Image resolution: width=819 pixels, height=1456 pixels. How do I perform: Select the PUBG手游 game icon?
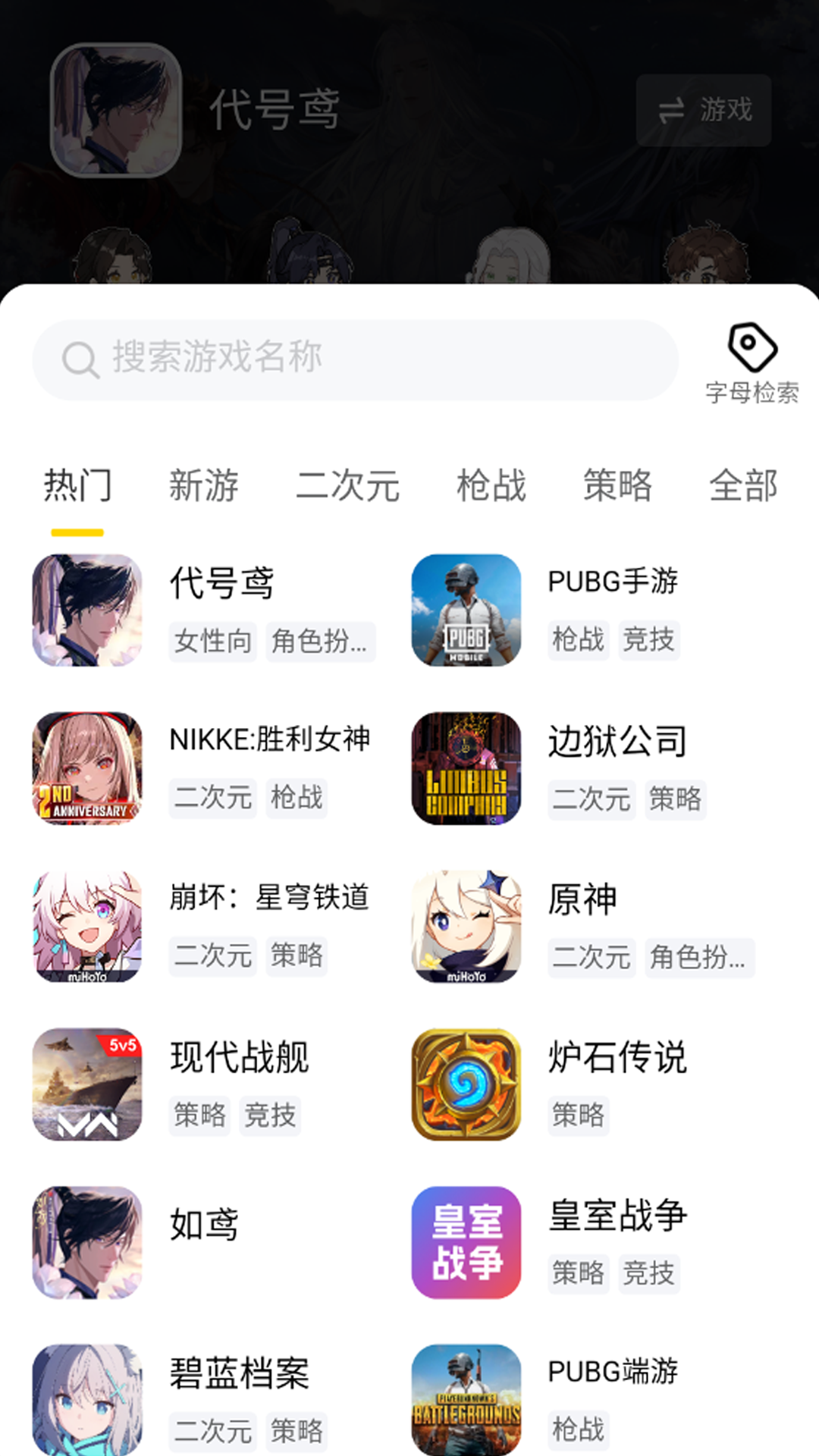(466, 609)
